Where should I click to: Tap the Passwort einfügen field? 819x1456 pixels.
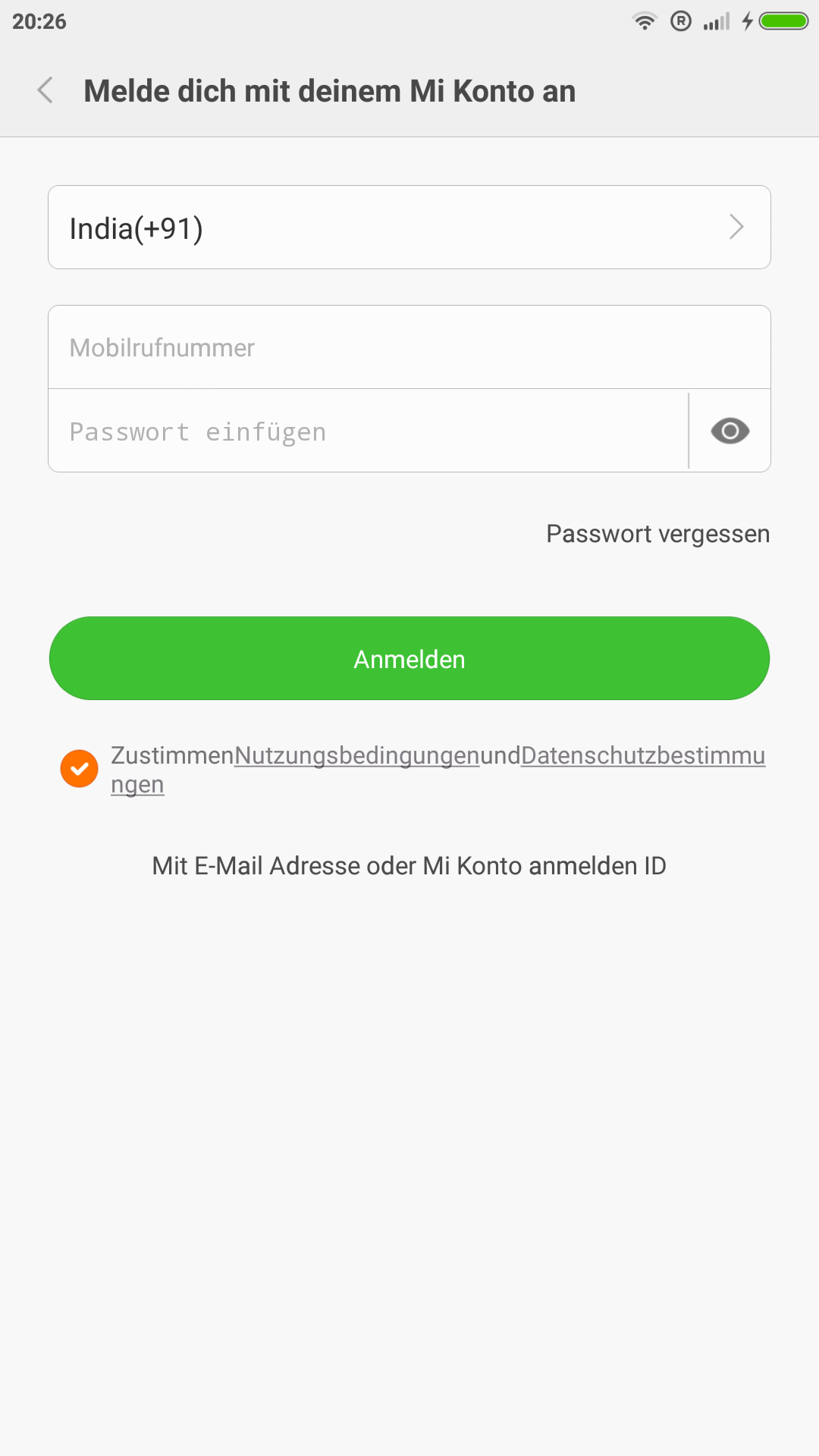coord(369,431)
